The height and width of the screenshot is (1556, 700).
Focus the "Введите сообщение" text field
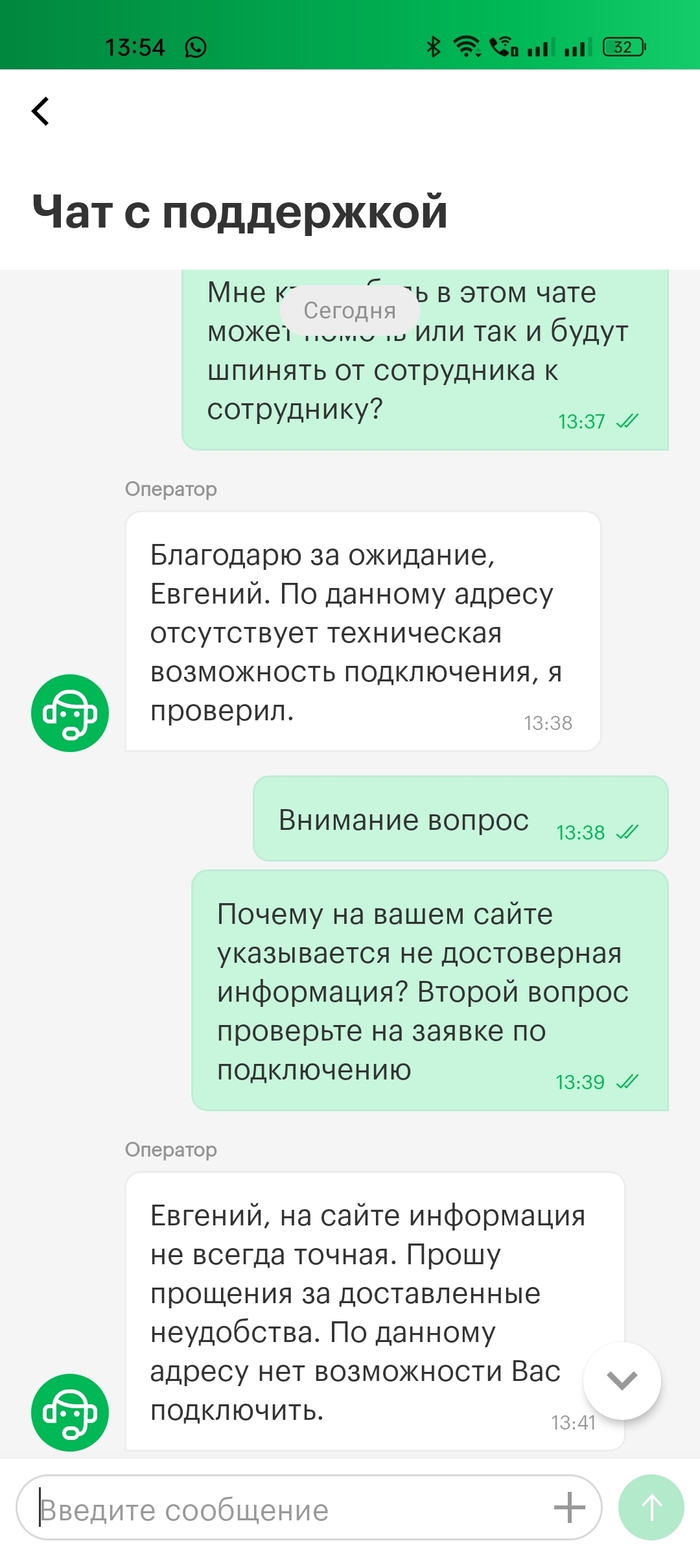[285, 1509]
